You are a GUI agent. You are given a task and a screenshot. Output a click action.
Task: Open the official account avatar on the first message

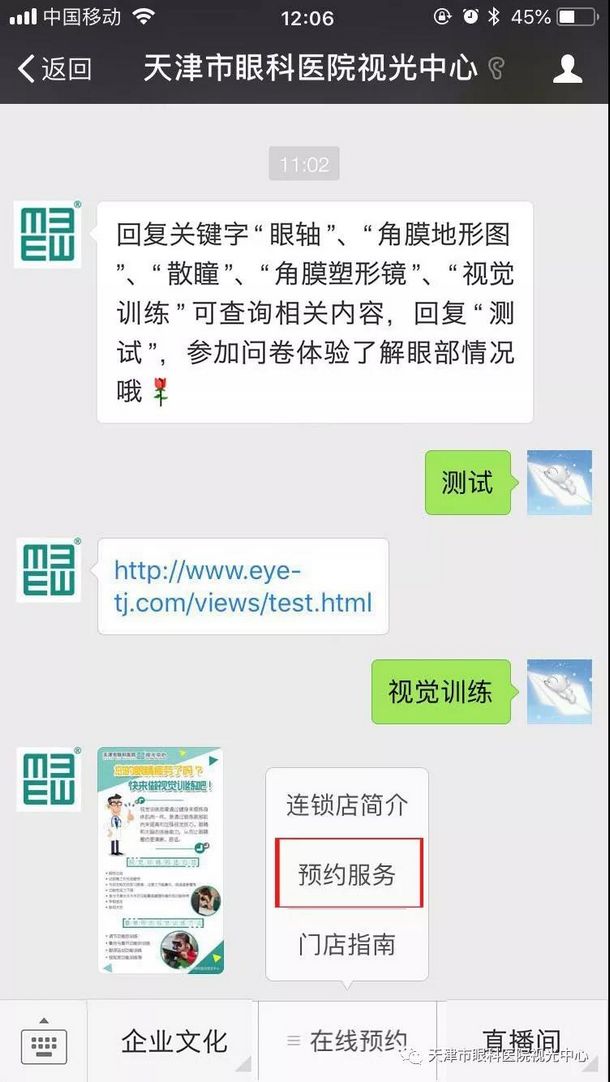click(48, 234)
